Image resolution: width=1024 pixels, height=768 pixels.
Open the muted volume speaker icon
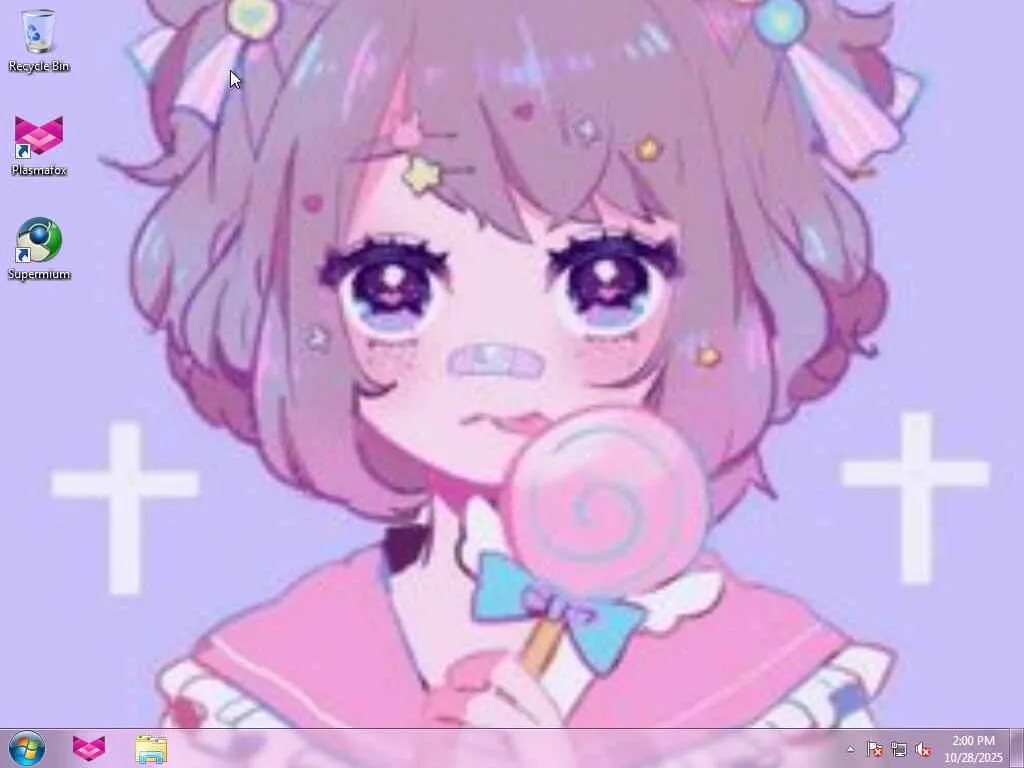[x=923, y=749]
